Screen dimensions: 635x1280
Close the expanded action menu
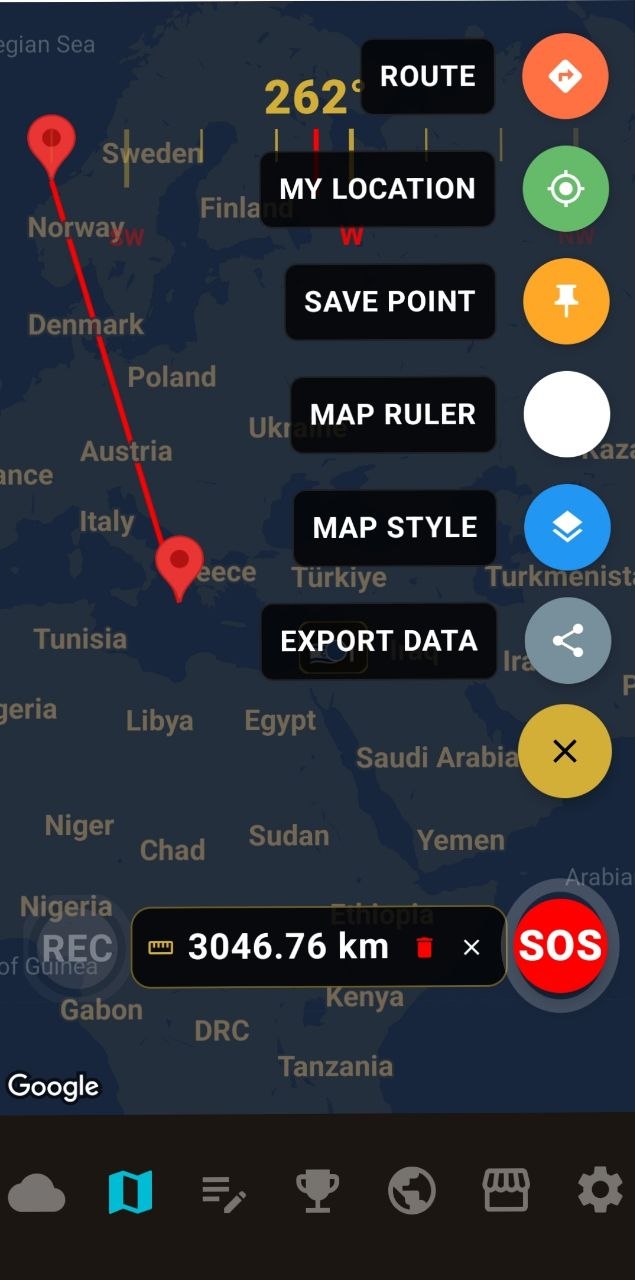click(x=565, y=751)
